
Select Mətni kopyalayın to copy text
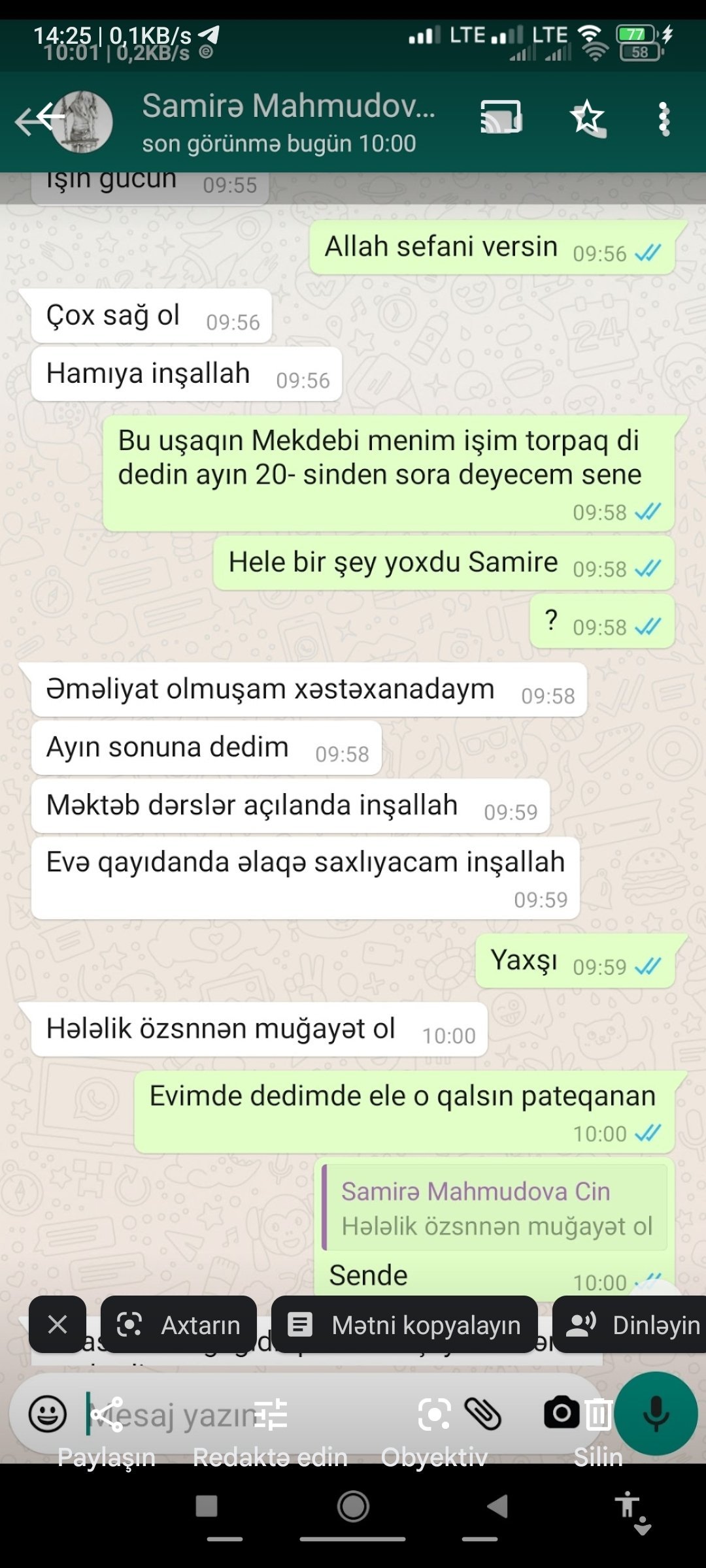[405, 1324]
